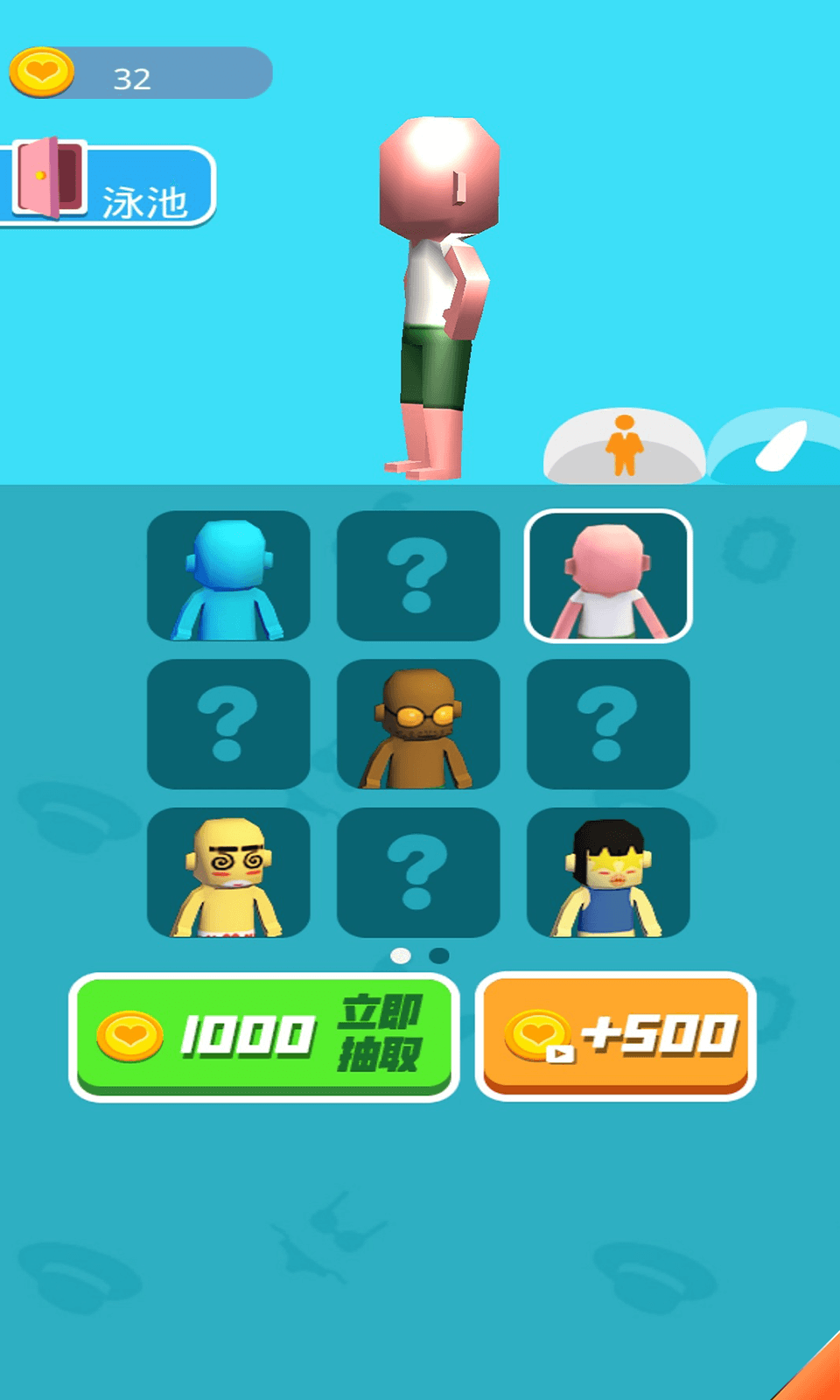
Task: Select the blue character skin
Action: point(228,576)
